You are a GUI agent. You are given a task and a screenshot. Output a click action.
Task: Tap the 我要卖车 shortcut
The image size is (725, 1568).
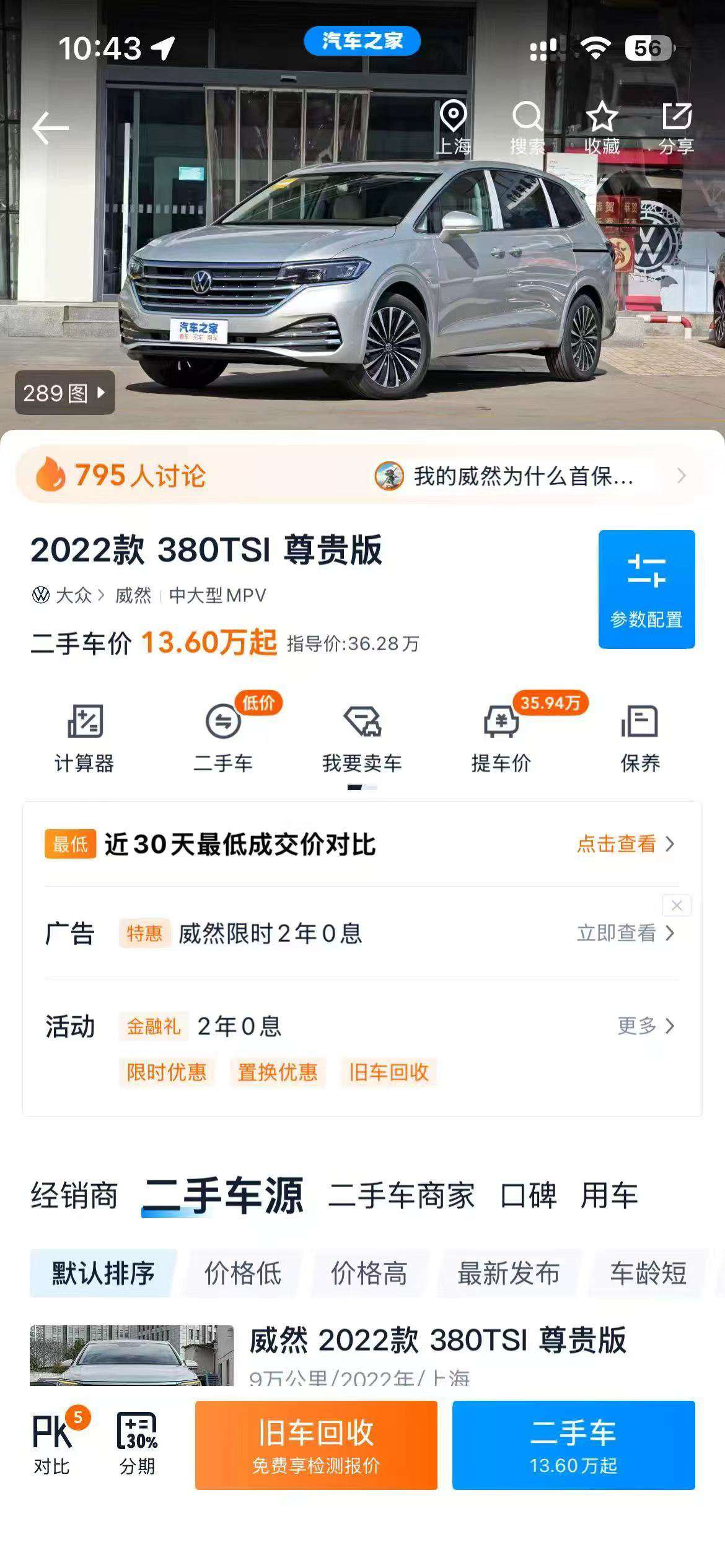coord(362,738)
